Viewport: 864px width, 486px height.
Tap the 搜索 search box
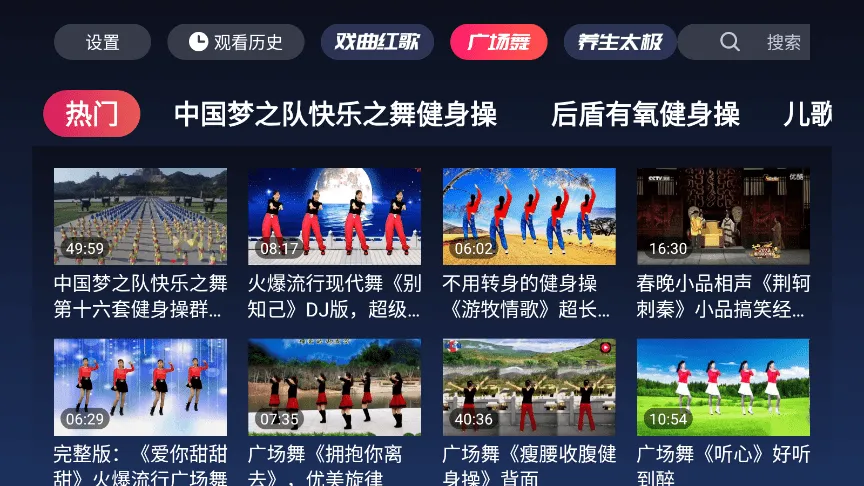point(762,42)
